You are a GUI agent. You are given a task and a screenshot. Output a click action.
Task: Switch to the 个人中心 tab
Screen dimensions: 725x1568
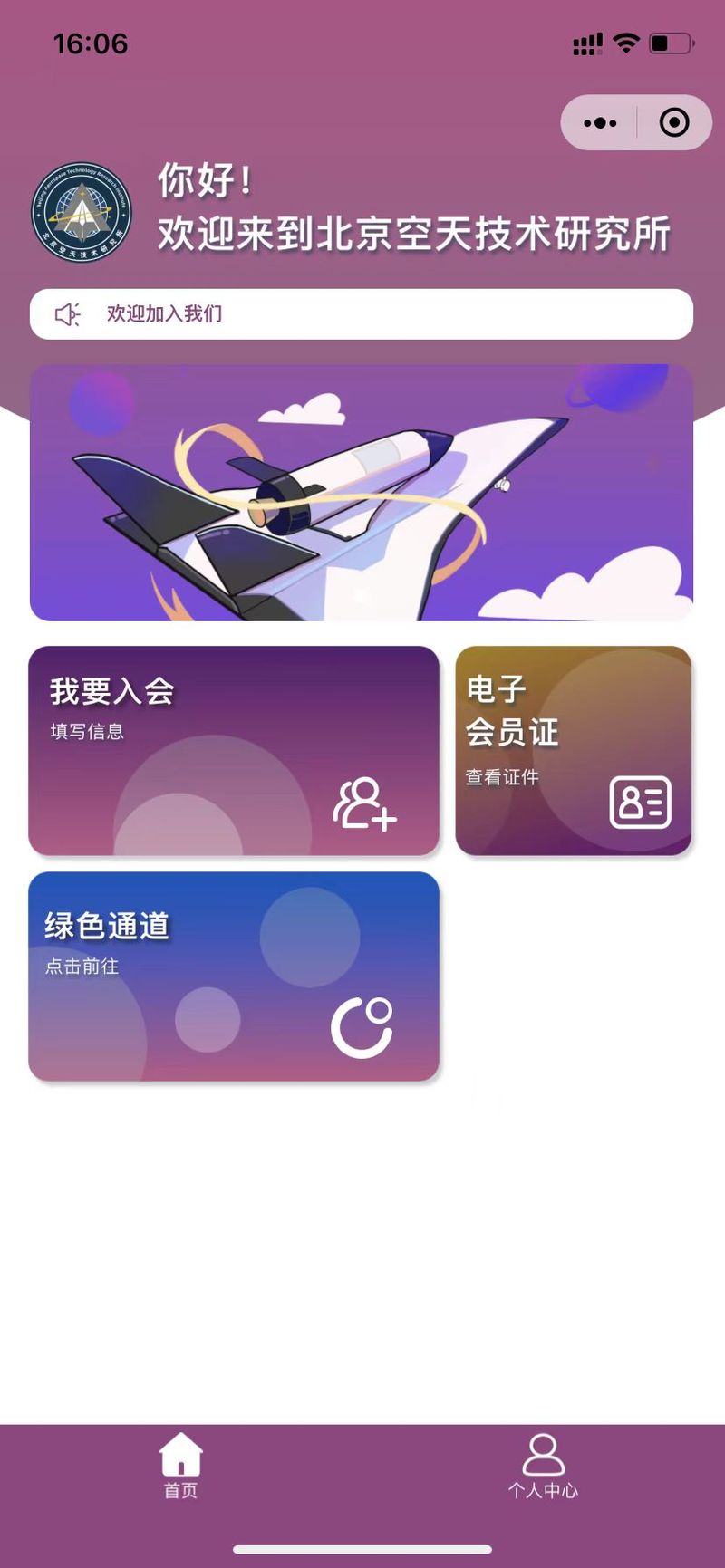coord(543,1466)
